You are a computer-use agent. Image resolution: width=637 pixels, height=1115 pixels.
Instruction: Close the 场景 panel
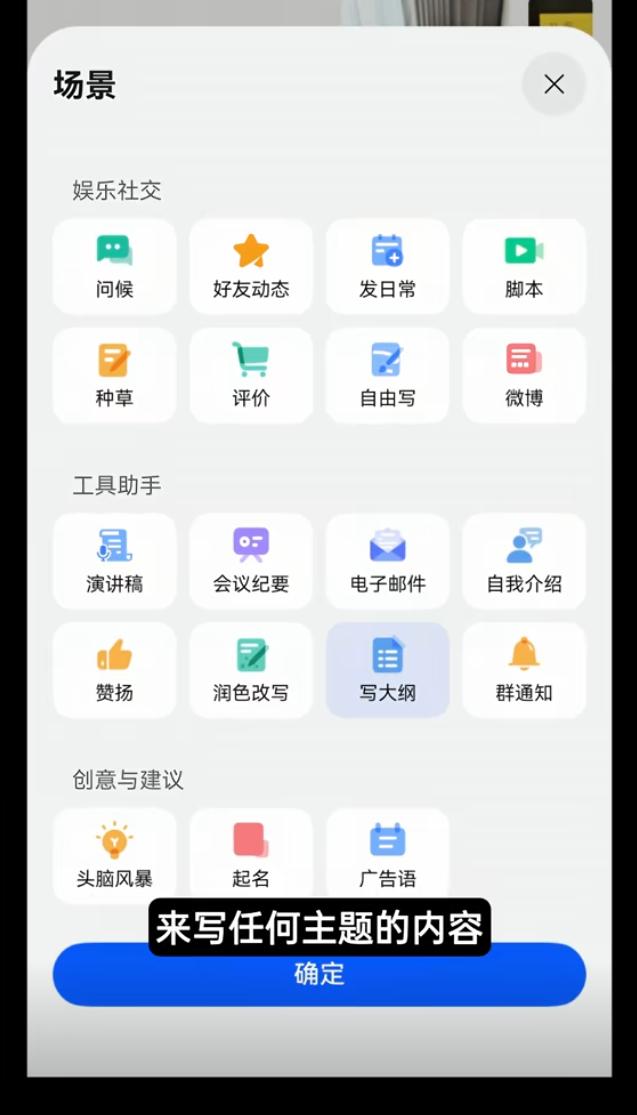pyautogui.click(x=554, y=84)
